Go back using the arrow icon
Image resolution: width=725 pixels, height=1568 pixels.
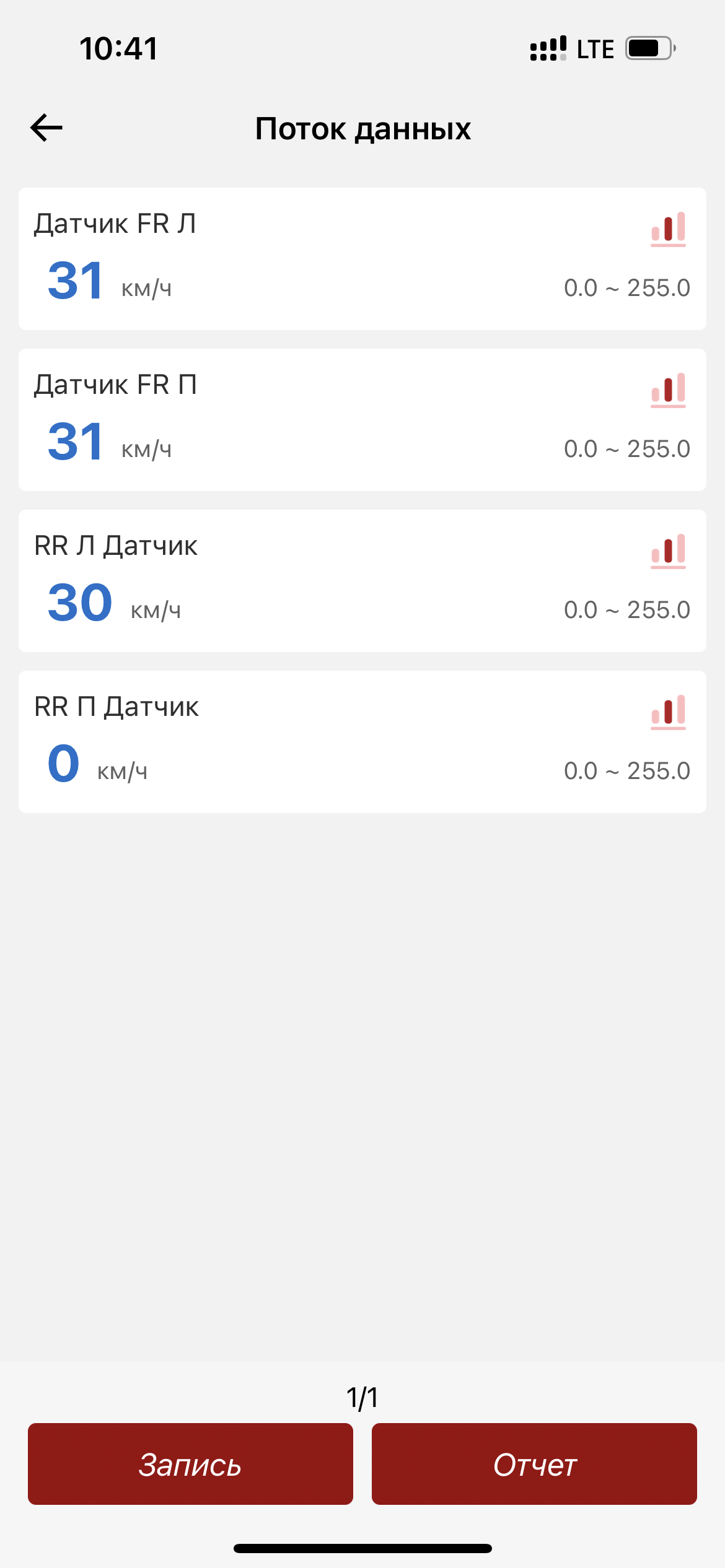tap(46, 128)
